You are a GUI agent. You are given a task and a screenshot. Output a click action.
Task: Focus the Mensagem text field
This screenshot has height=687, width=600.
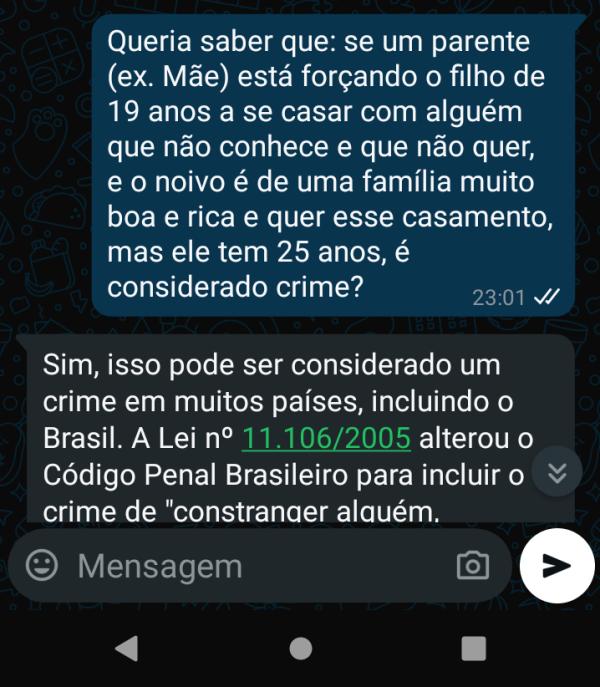(x=250, y=566)
